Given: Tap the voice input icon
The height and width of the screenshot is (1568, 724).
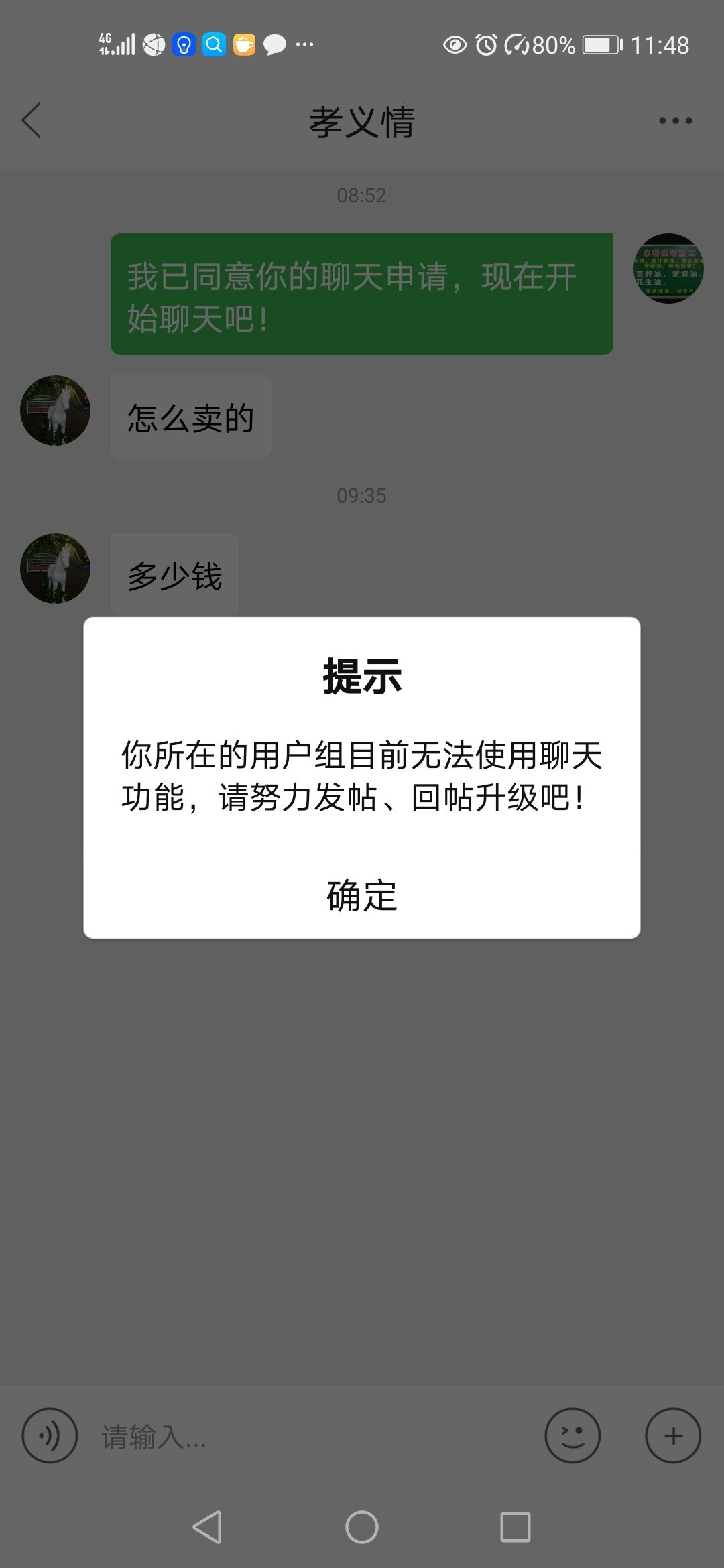Looking at the screenshot, I should 50,1435.
